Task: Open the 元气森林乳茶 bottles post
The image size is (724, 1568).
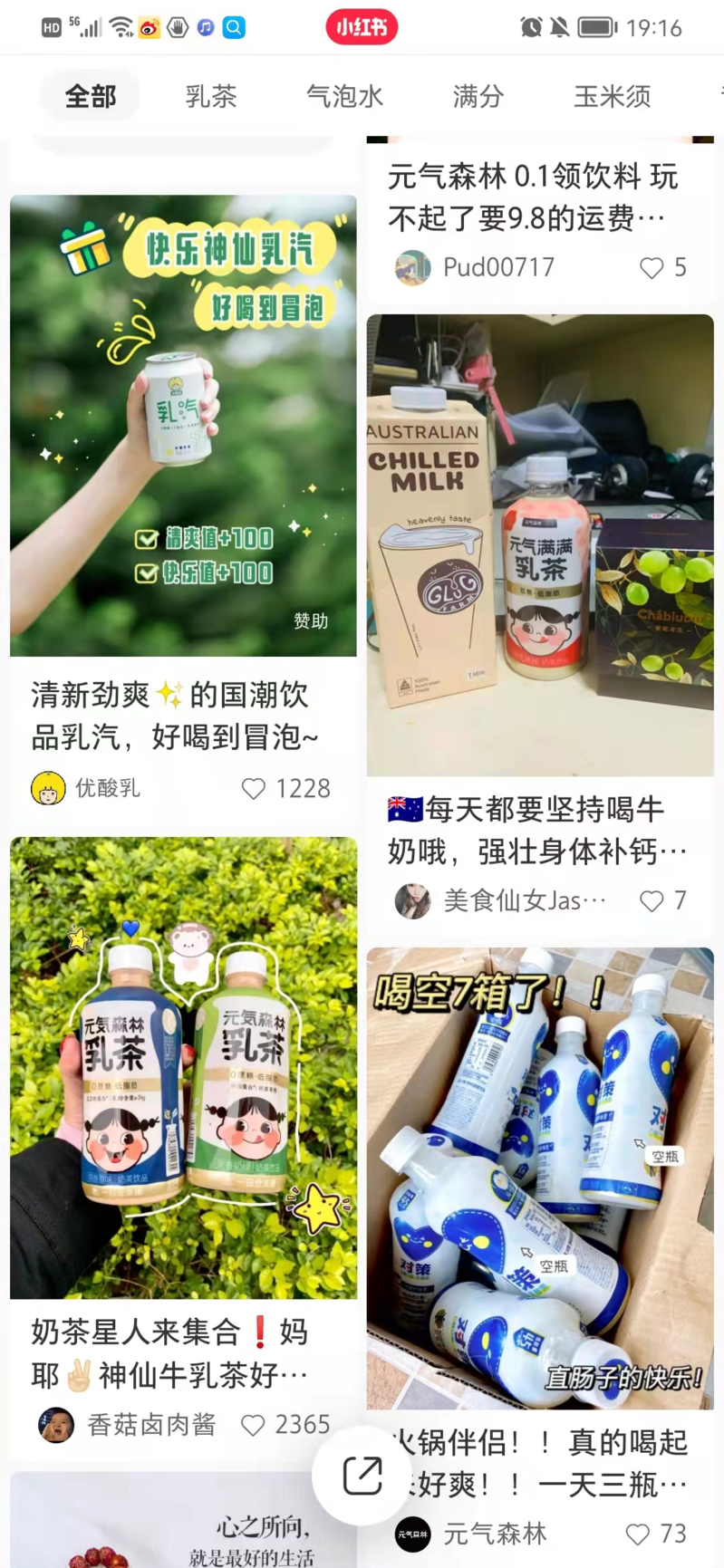Action: point(183,1067)
